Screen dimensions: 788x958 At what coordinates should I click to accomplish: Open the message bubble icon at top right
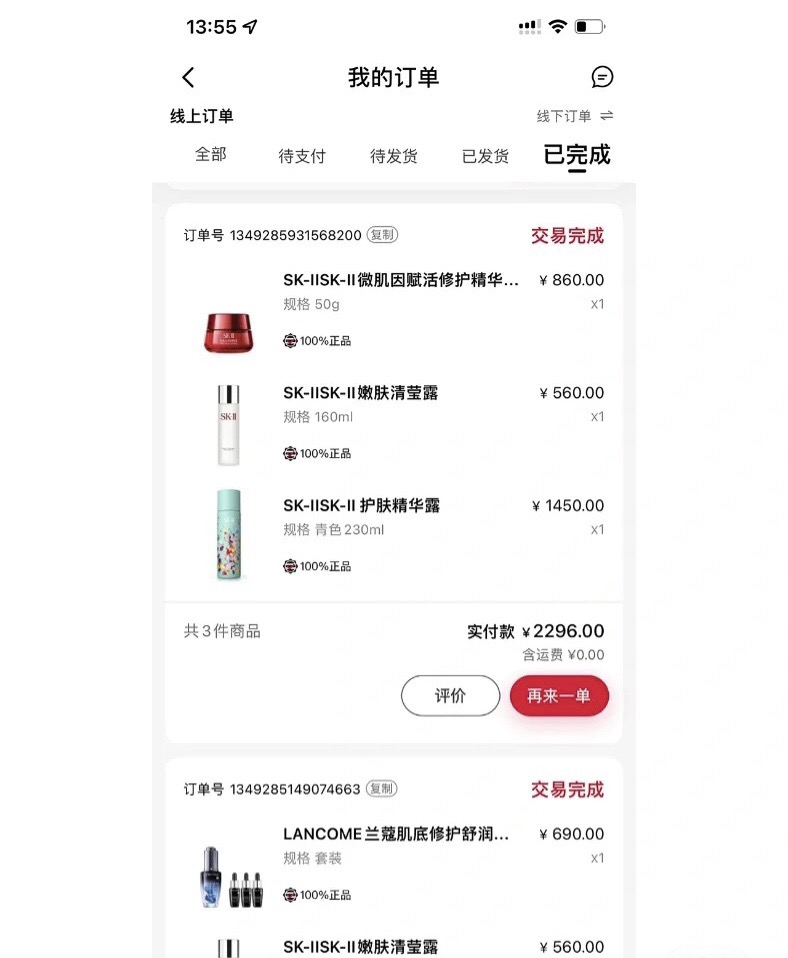point(601,77)
